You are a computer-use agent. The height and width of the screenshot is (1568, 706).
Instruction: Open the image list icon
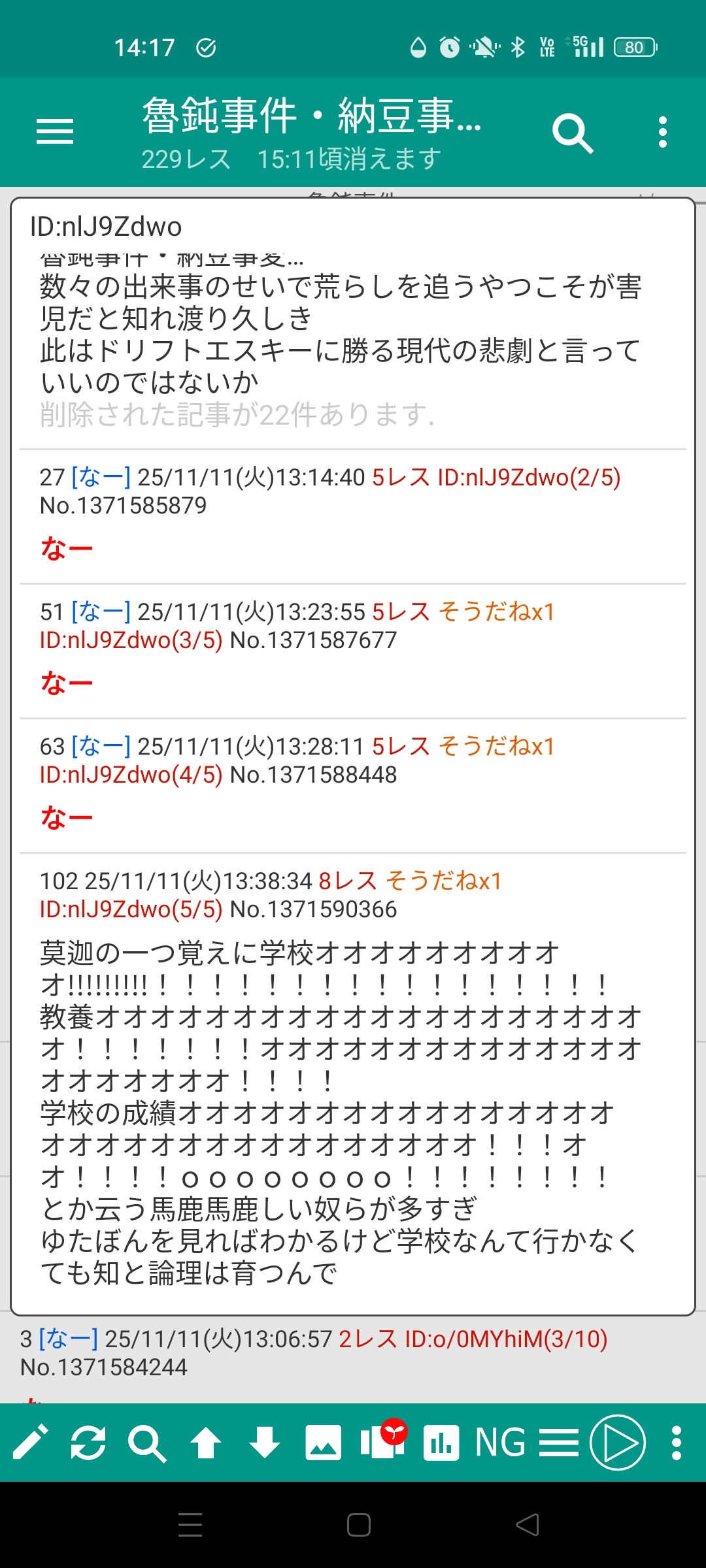[x=323, y=1442]
